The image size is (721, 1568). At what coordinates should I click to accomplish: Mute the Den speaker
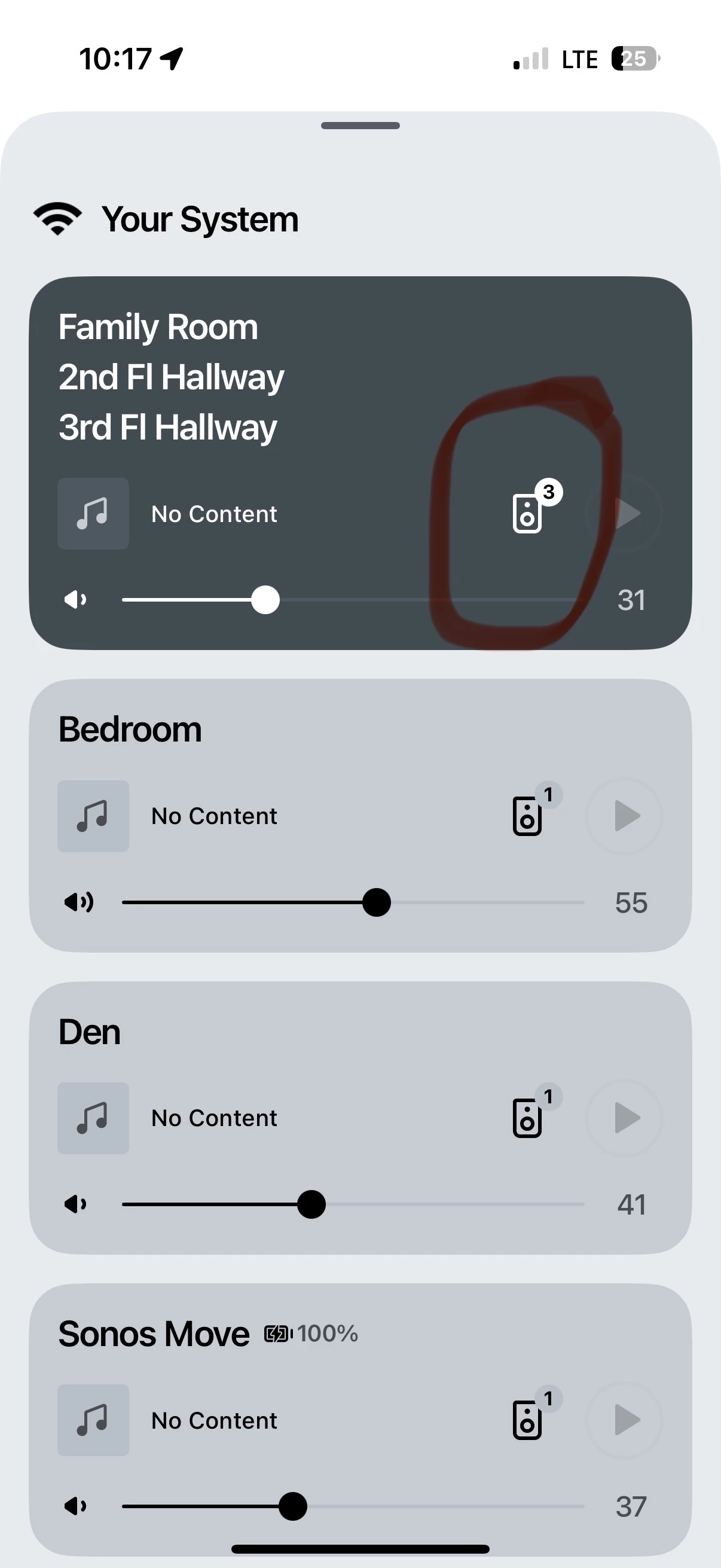[75, 1203]
